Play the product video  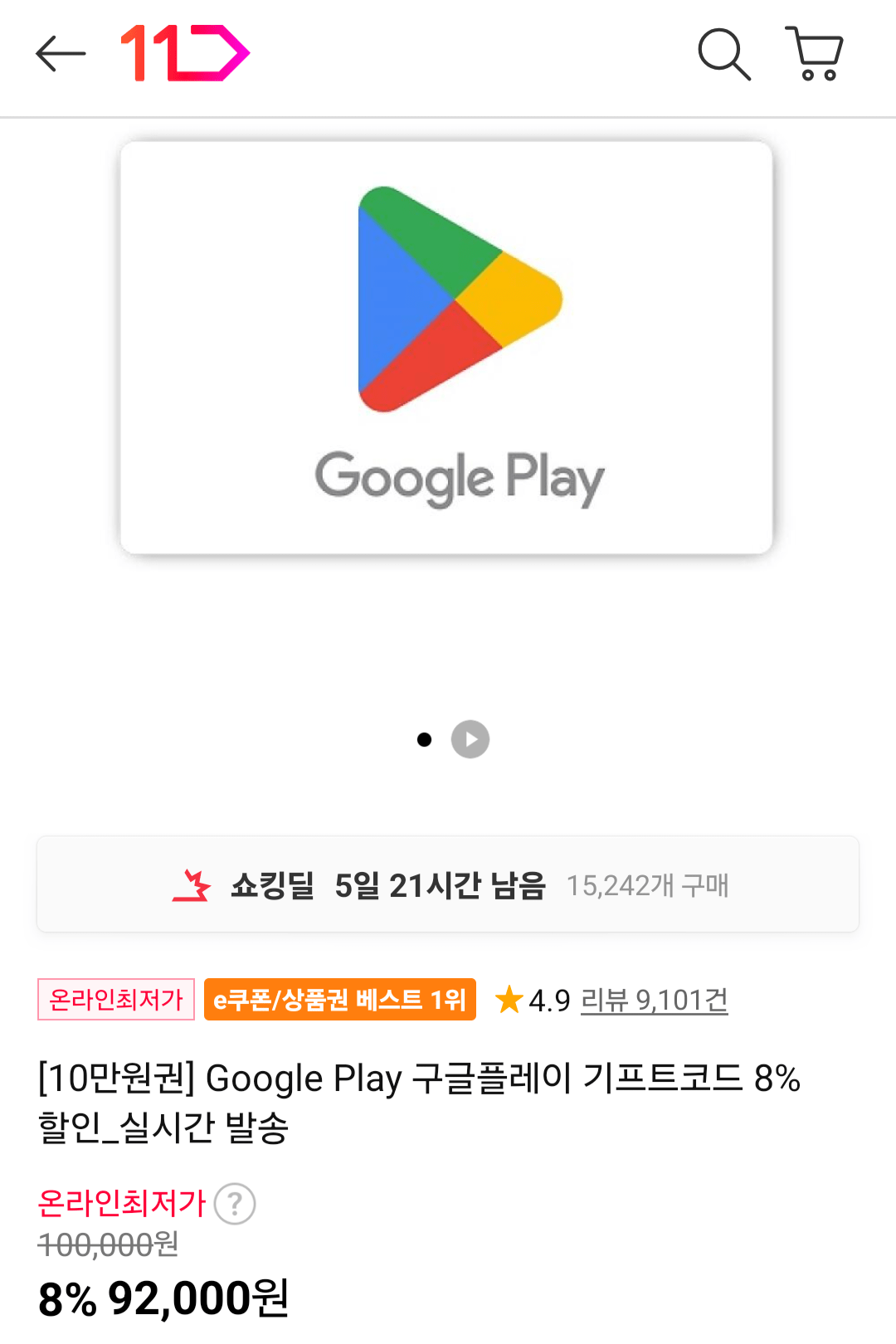(470, 739)
